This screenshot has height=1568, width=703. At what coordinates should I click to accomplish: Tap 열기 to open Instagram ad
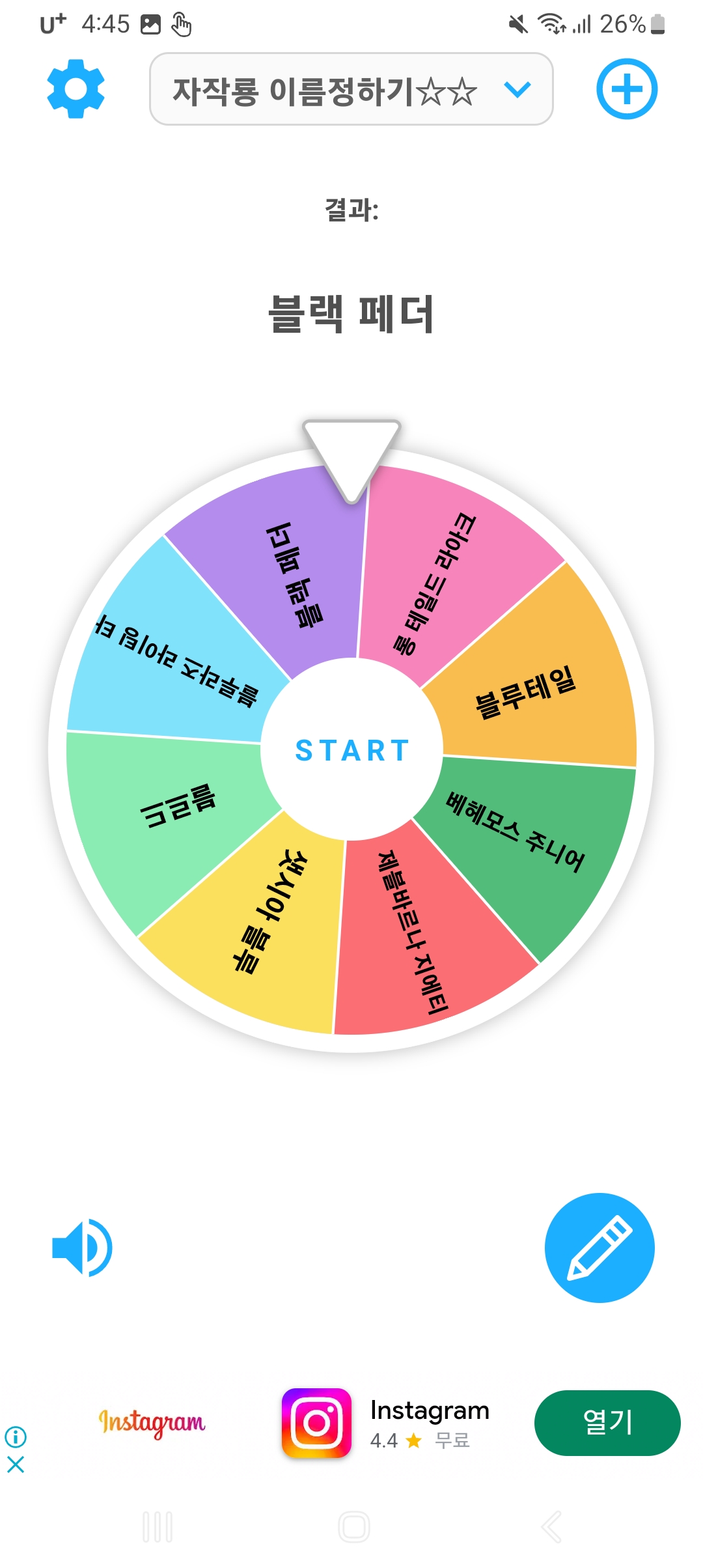pos(607,1422)
